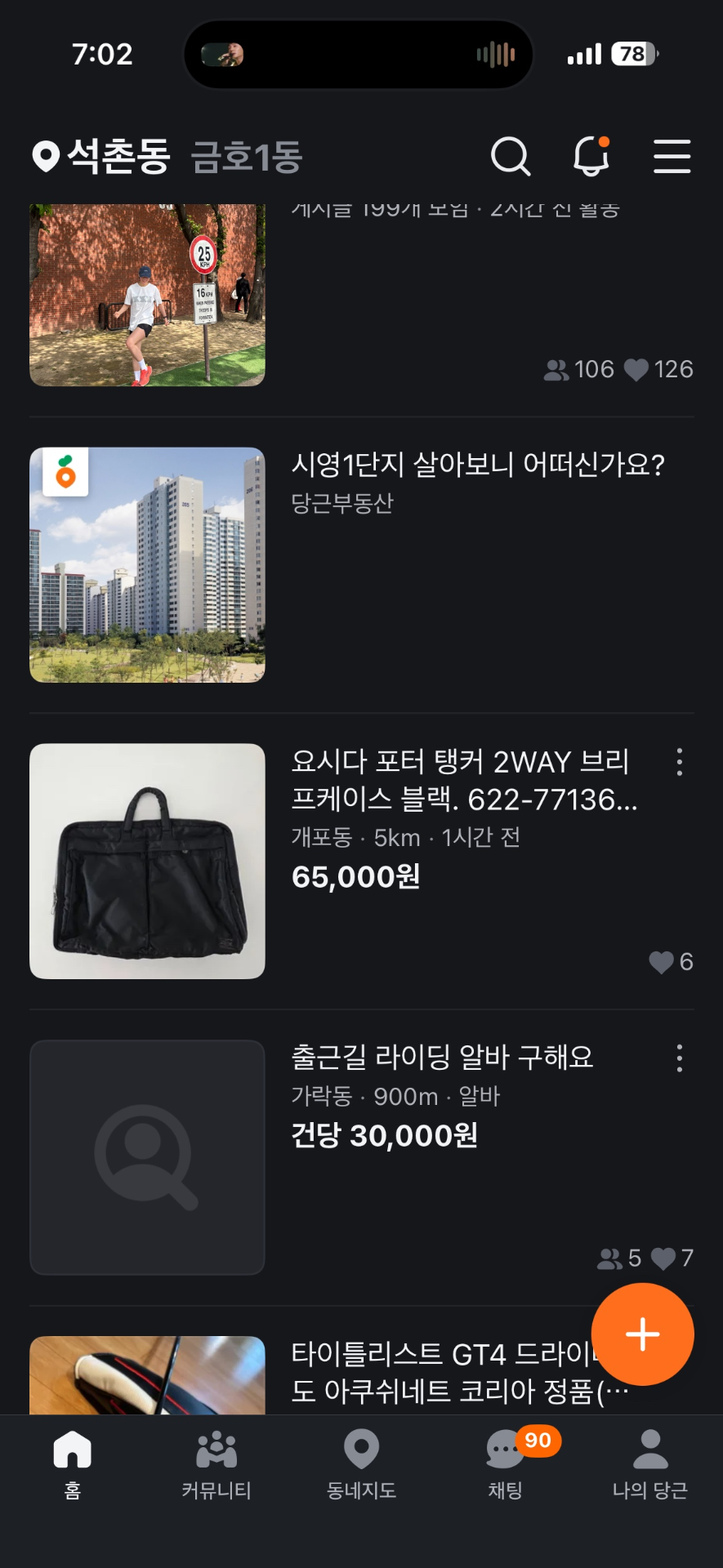This screenshot has height=1568, width=723.
Task: Tap the orange plus button to create post
Action: pyautogui.click(x=643, y=1334)
